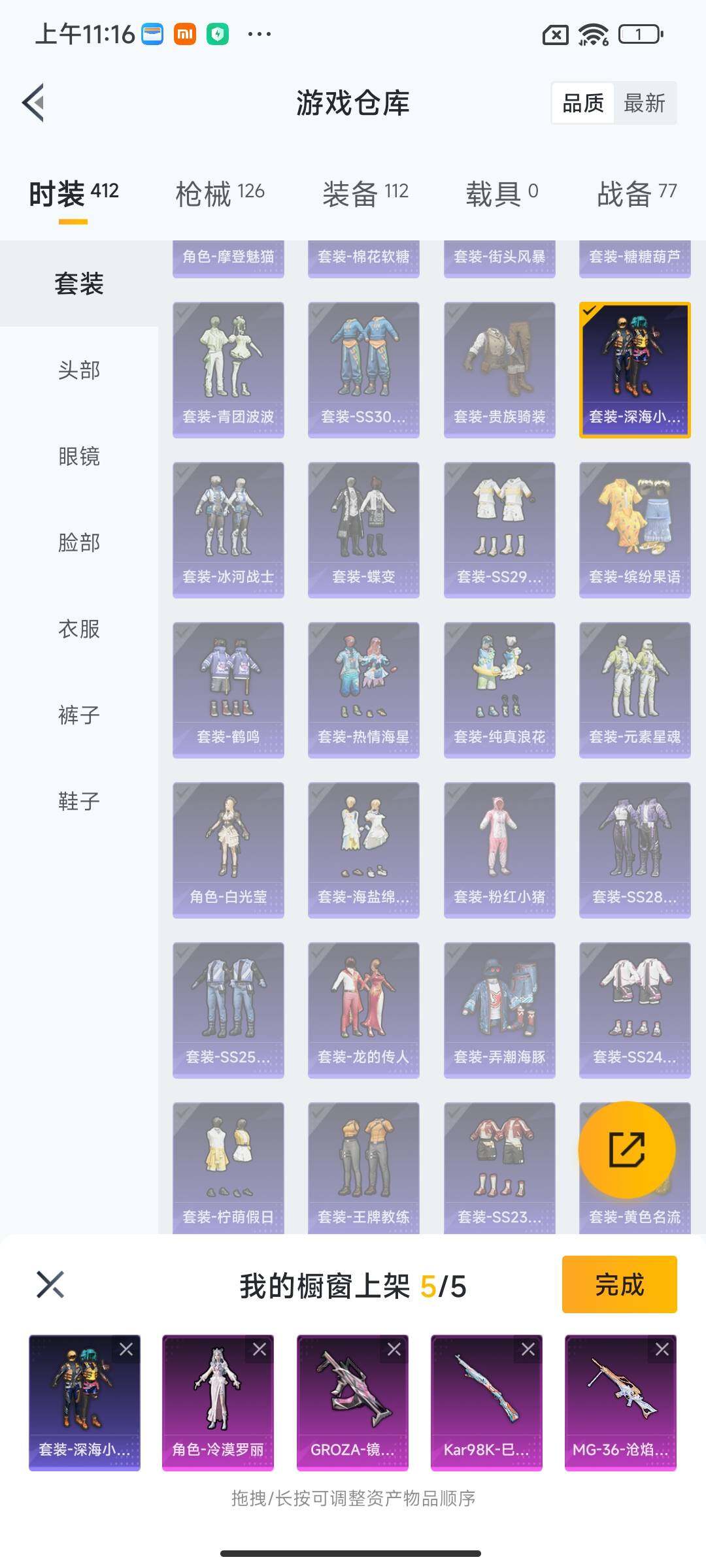
Task: Open the 枪械 tab
Action: pyautogui.click(x=220, y=193)
